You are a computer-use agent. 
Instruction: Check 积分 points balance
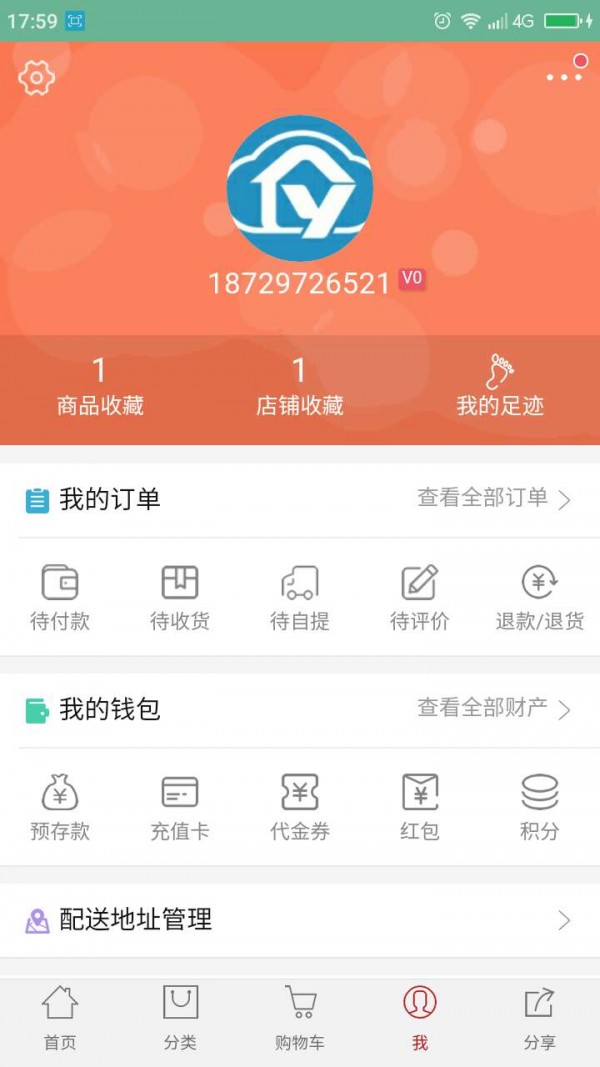540,808
